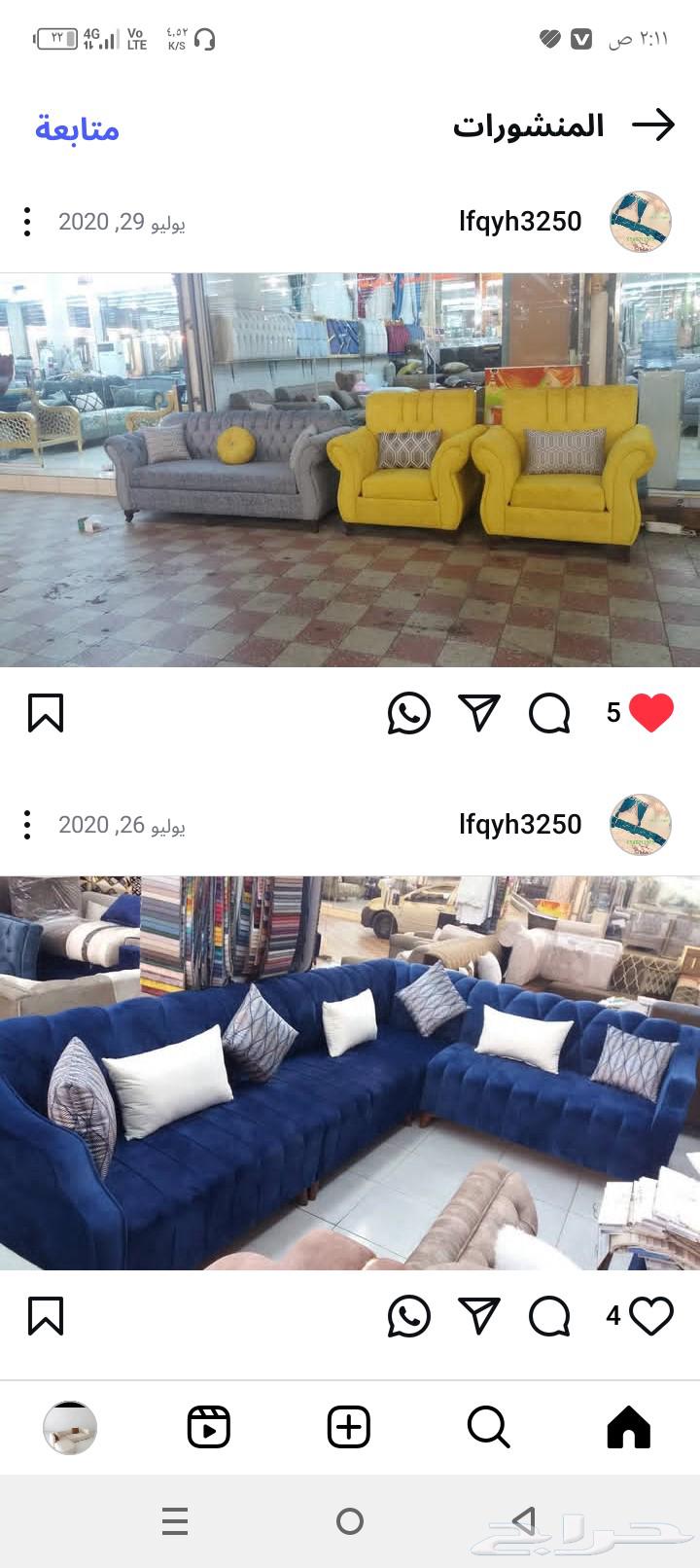Screen dimensions: 700x1568
Task: Open comments on the blue corner sofa post
Action: (x=549, y=1318)
